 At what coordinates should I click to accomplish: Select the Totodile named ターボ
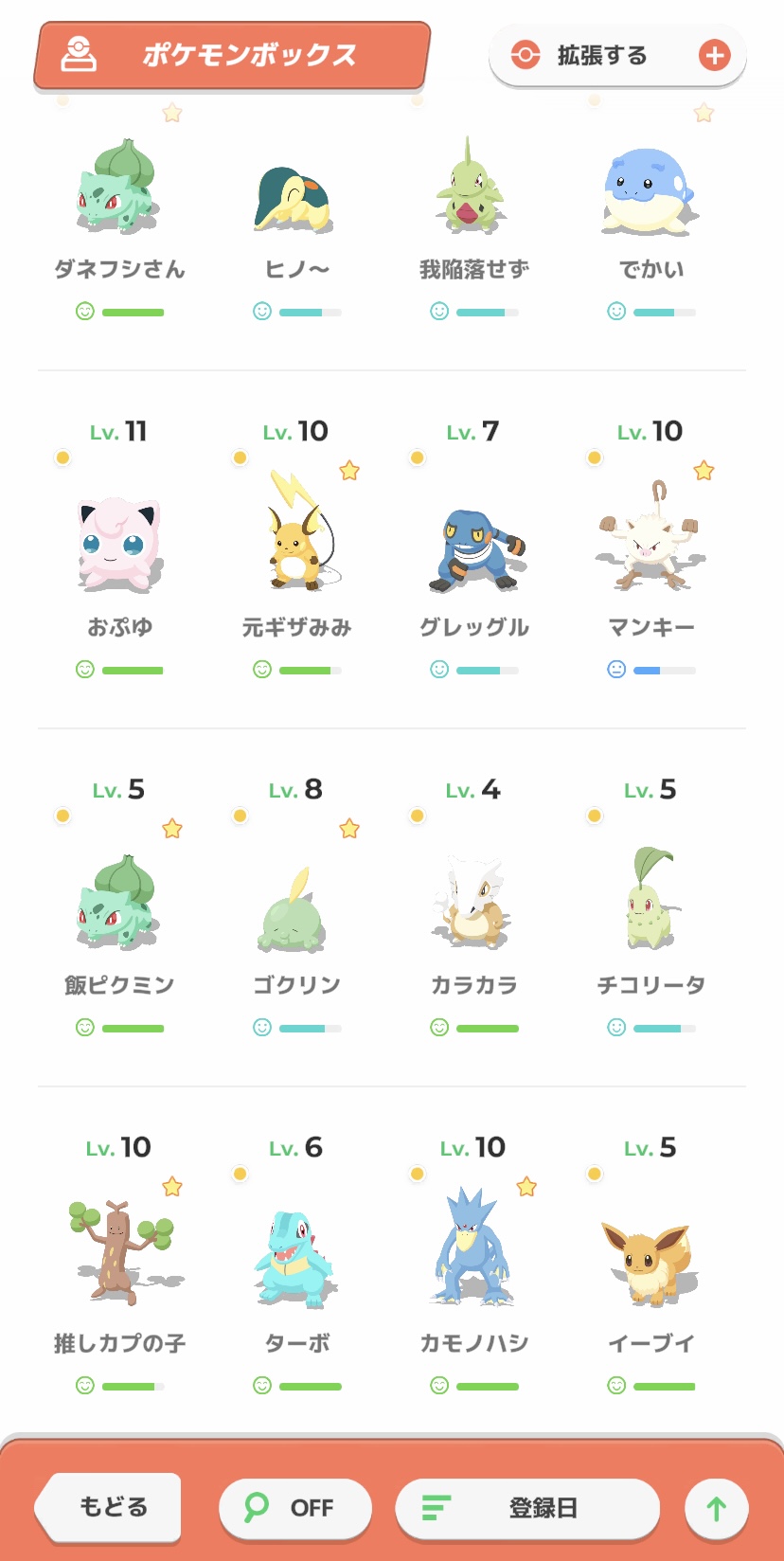coord(296,1258)
